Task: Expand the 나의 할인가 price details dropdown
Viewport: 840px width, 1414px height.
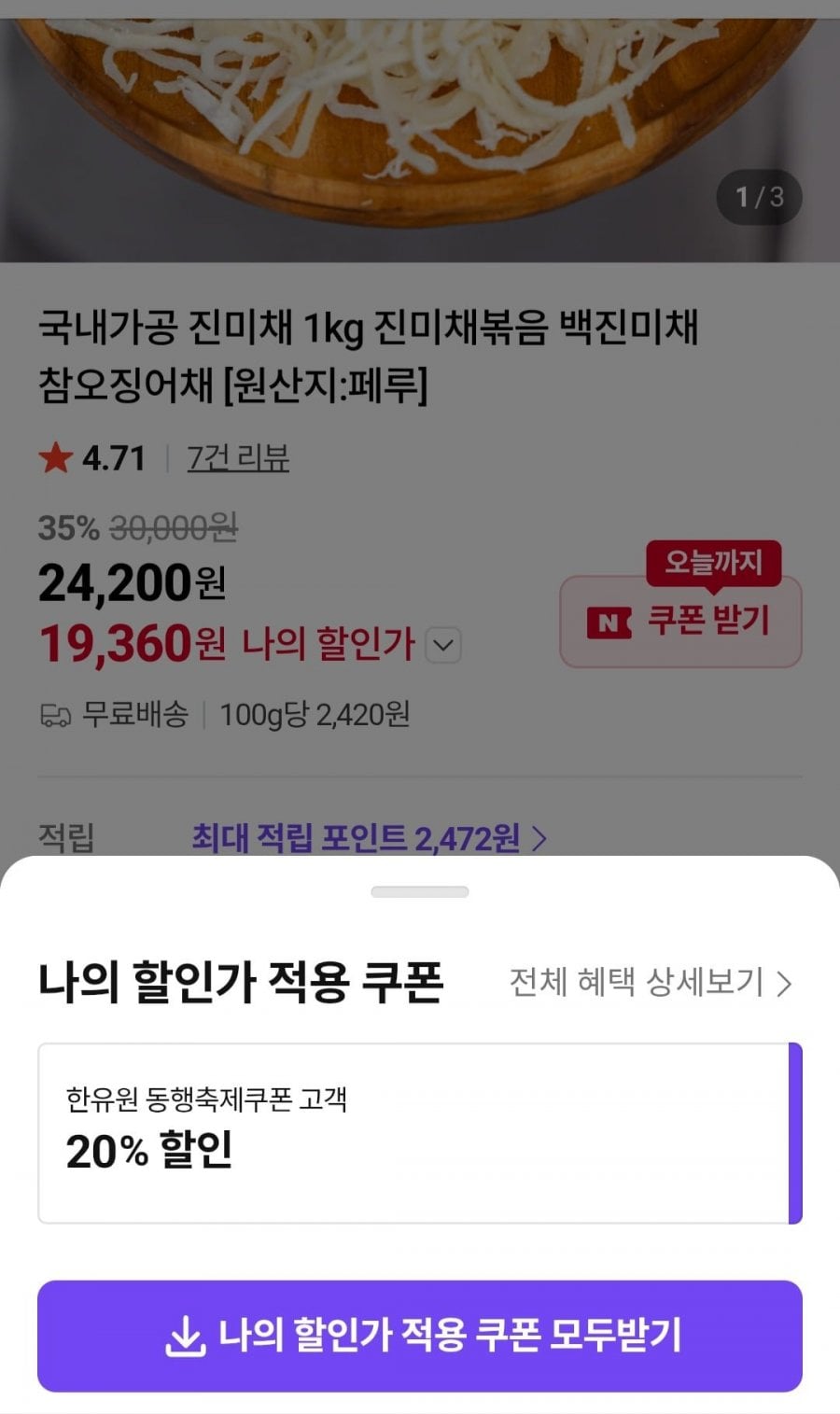Action: [x=442, y=644]
